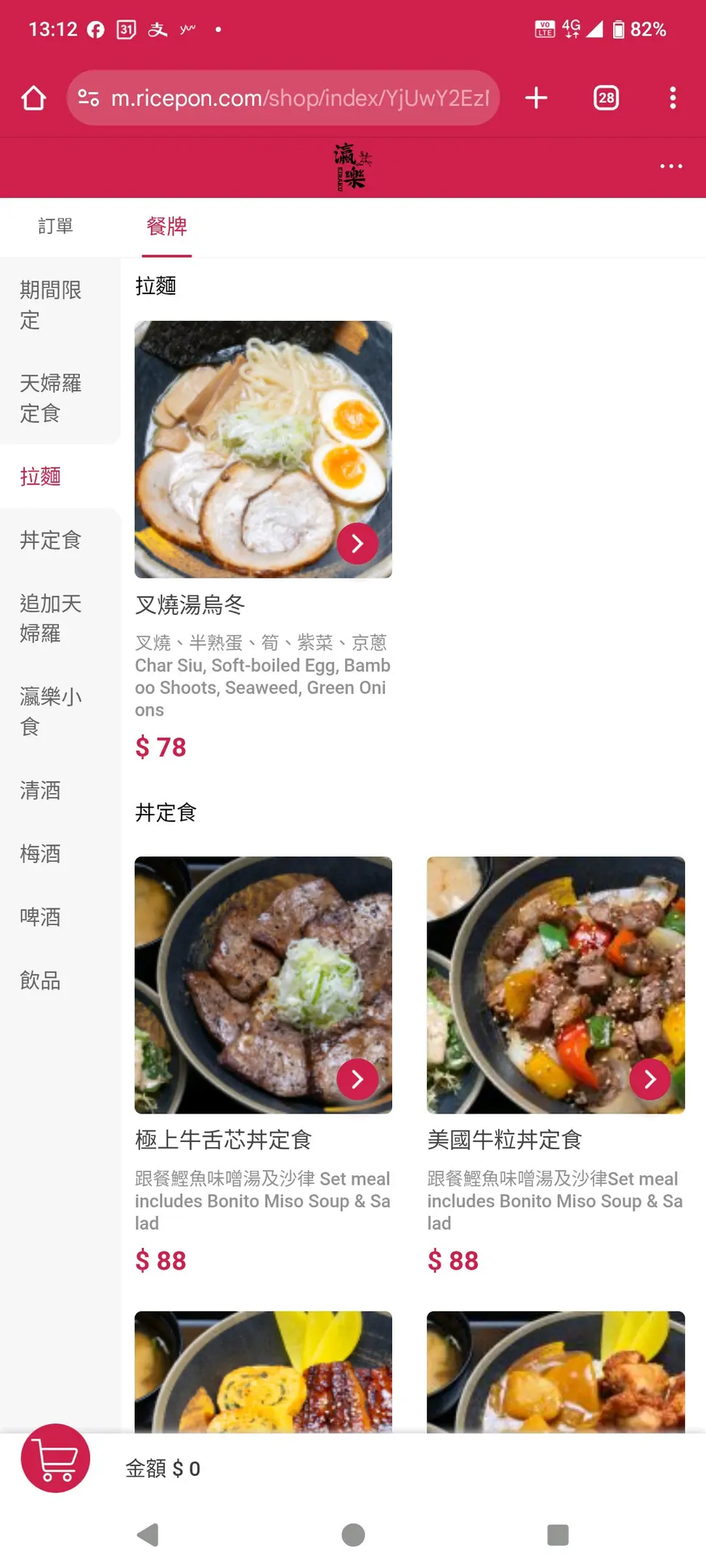Screen dimensions: 706x1568
Task: Open the browser three-dot overflow menu
Action: point(673,98)
